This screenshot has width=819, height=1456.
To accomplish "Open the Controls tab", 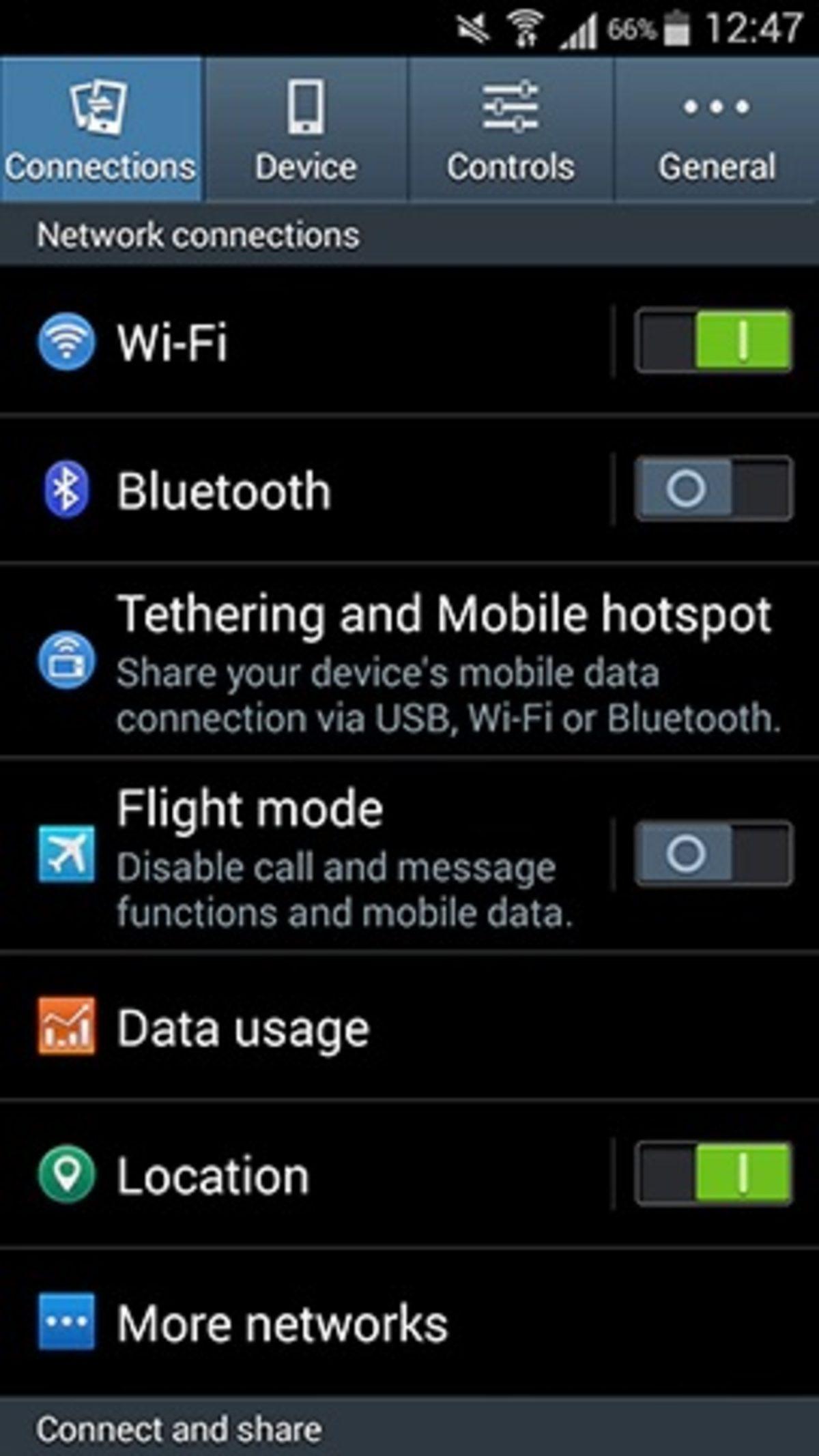I will pyautogui.click(x=511, y=130).
